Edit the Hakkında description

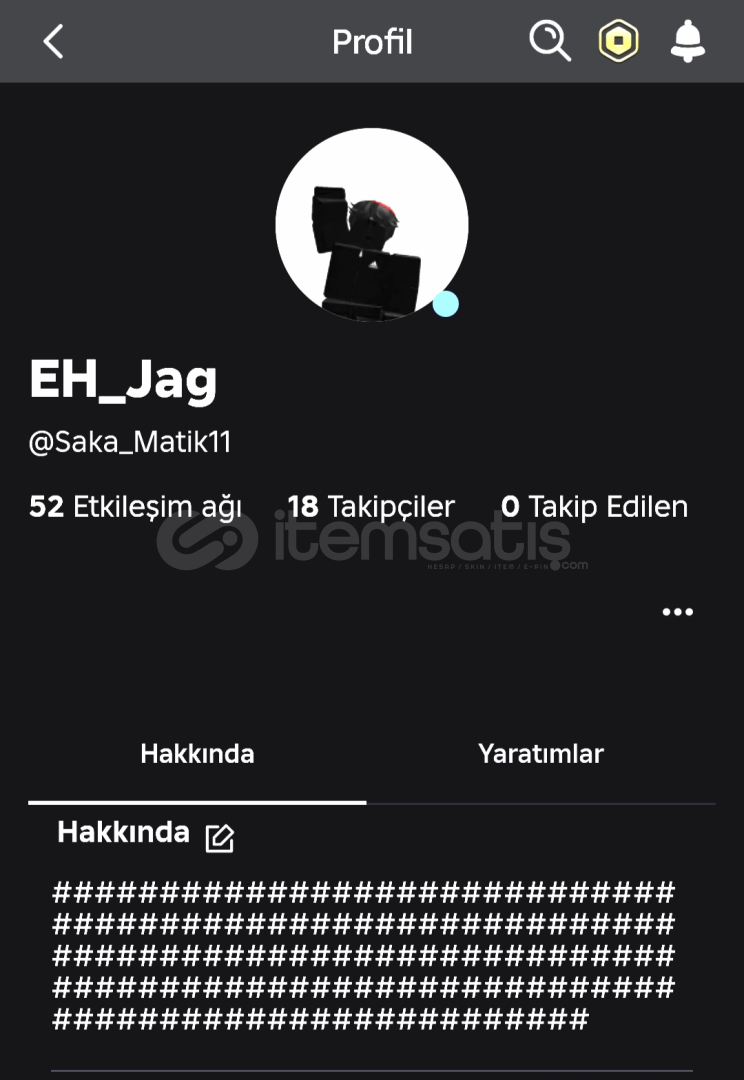[219, 838]
